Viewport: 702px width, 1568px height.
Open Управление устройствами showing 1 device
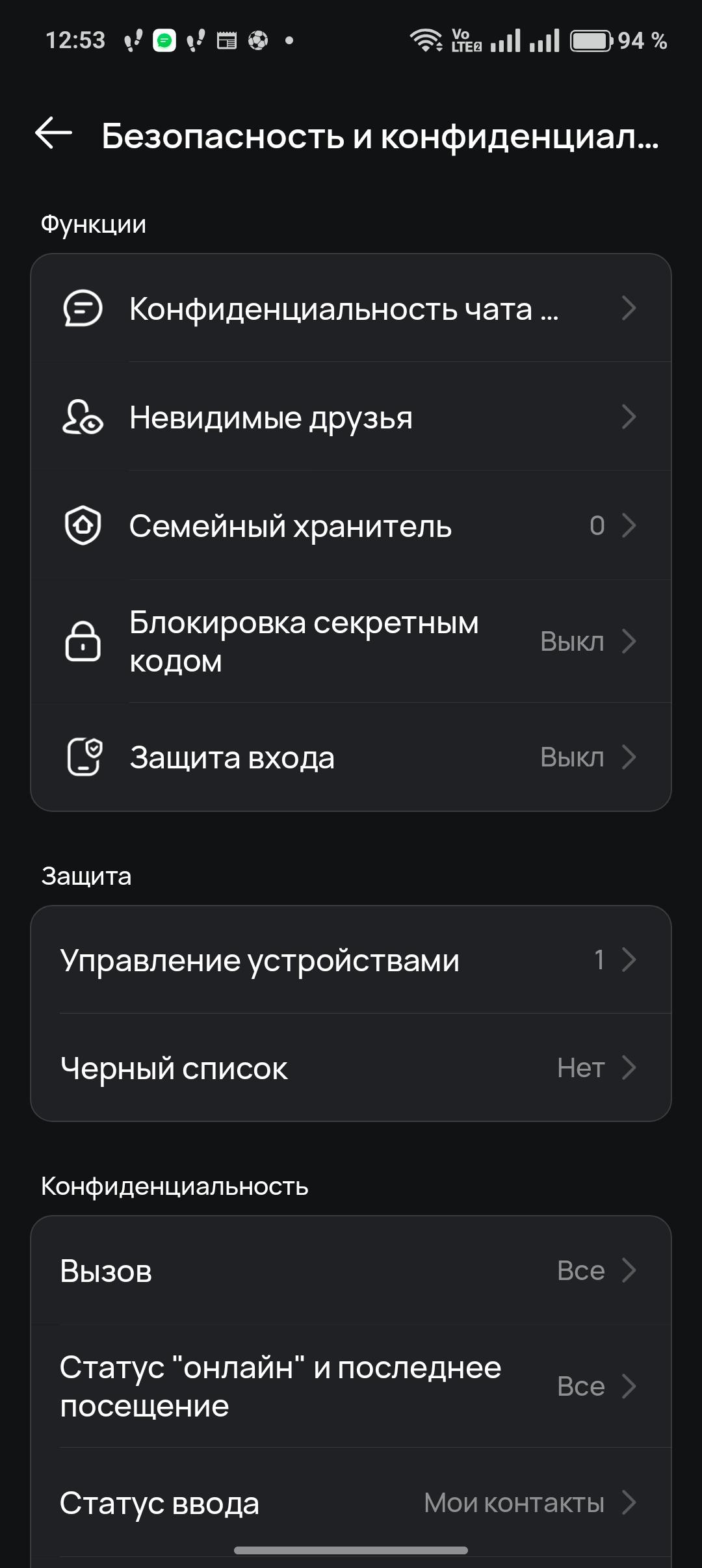(x=351, y=961)
